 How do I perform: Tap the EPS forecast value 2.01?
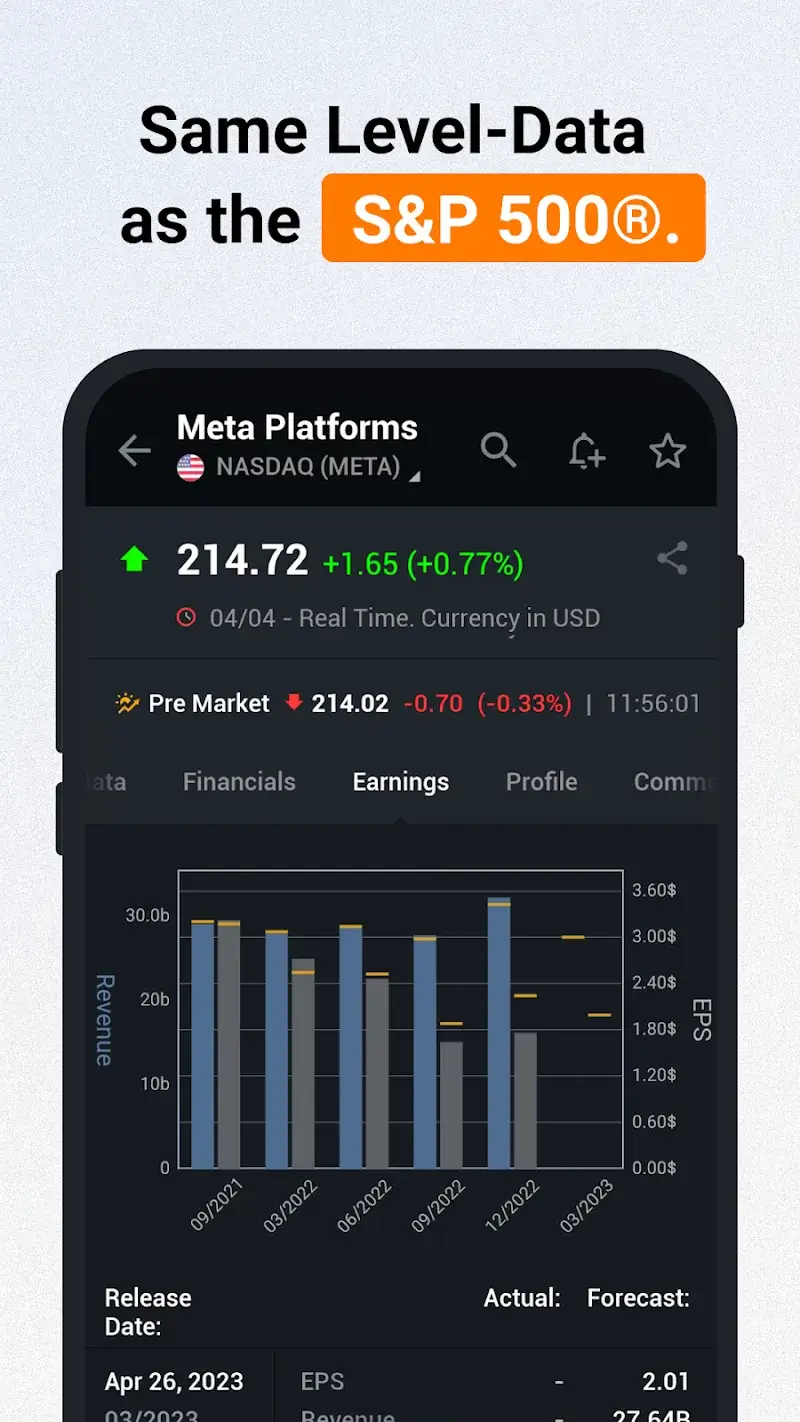pyautogui.click(x=664, y=1381)
